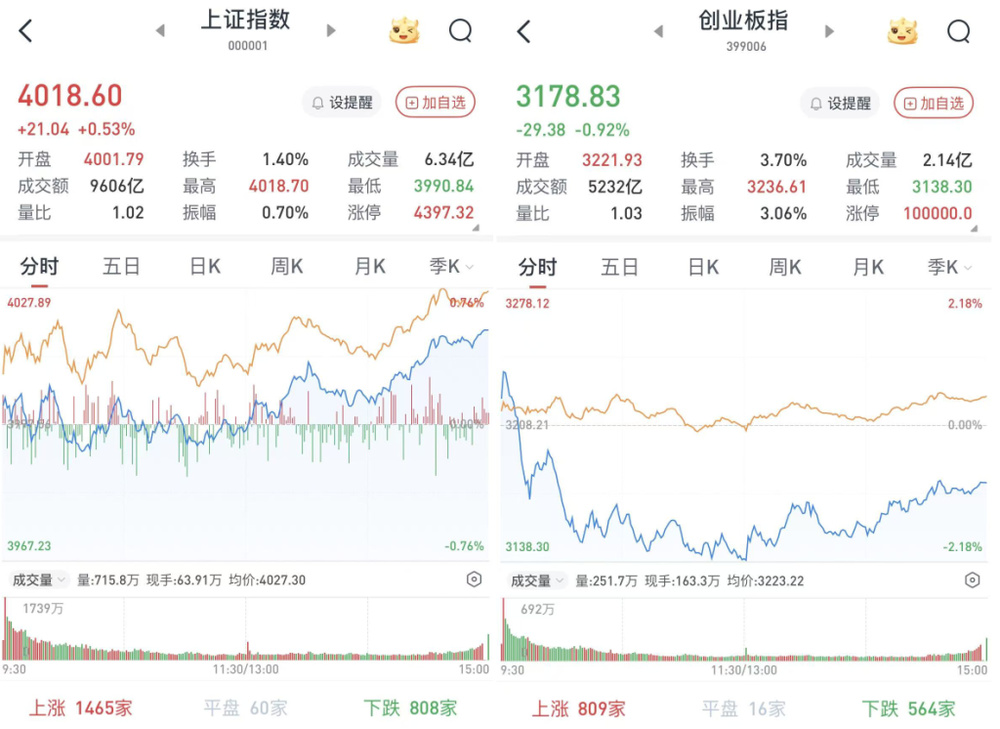The height and width of the screenshot is (729, 1000).
Task: Tap 加自选 for 创业板指
Action: [933, 103]
